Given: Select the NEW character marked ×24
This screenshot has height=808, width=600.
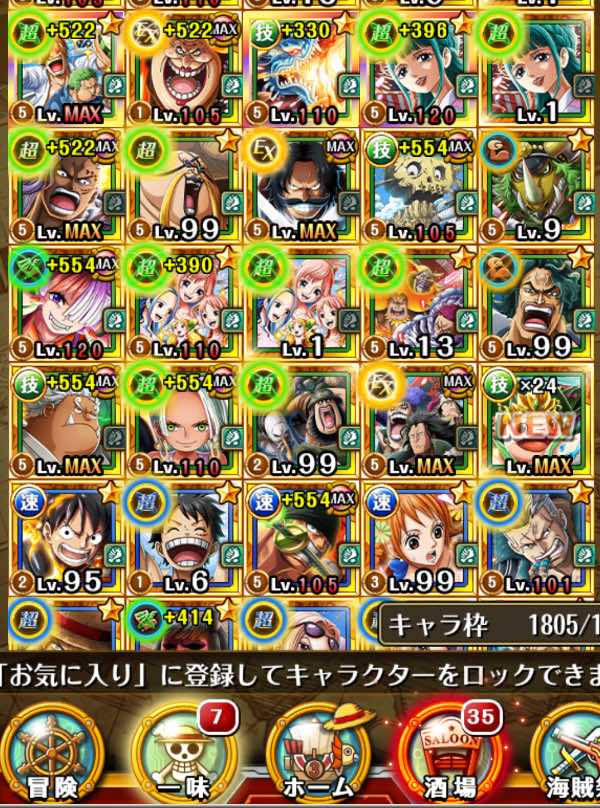Looking at the screenshot, I should tap(535, 422).
